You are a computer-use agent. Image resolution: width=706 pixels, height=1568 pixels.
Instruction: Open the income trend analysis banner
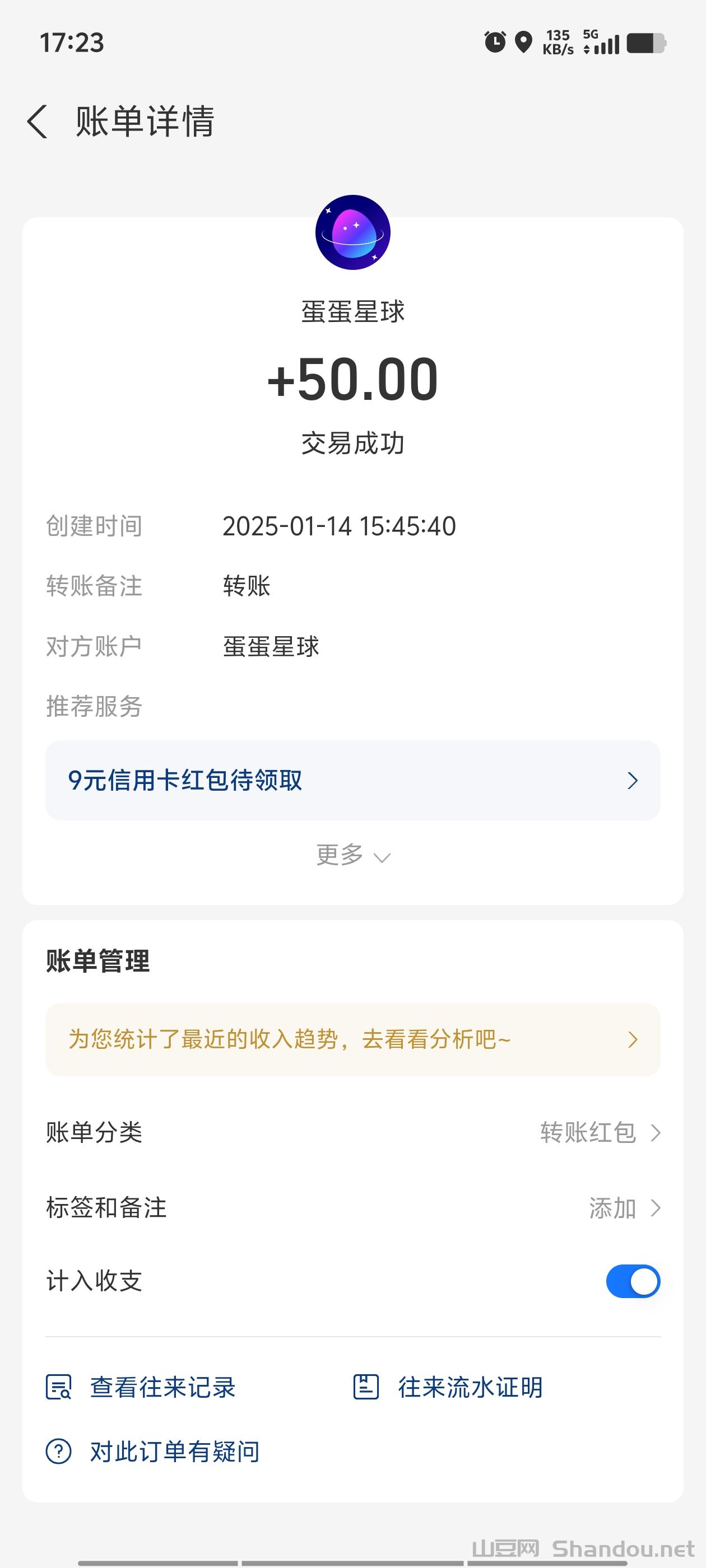[352, 1040]
